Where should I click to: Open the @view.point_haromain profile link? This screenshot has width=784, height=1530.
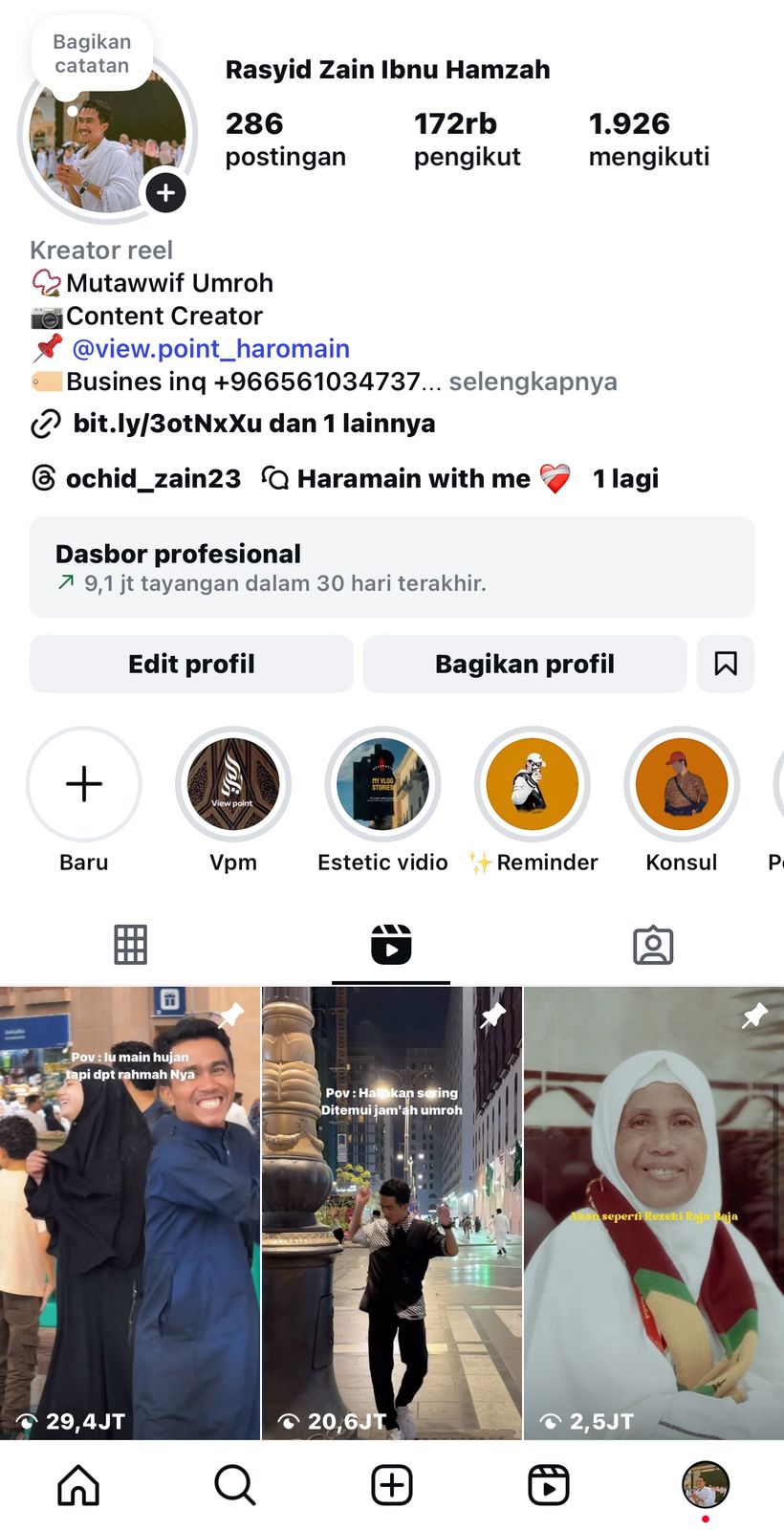pos(210,349)
